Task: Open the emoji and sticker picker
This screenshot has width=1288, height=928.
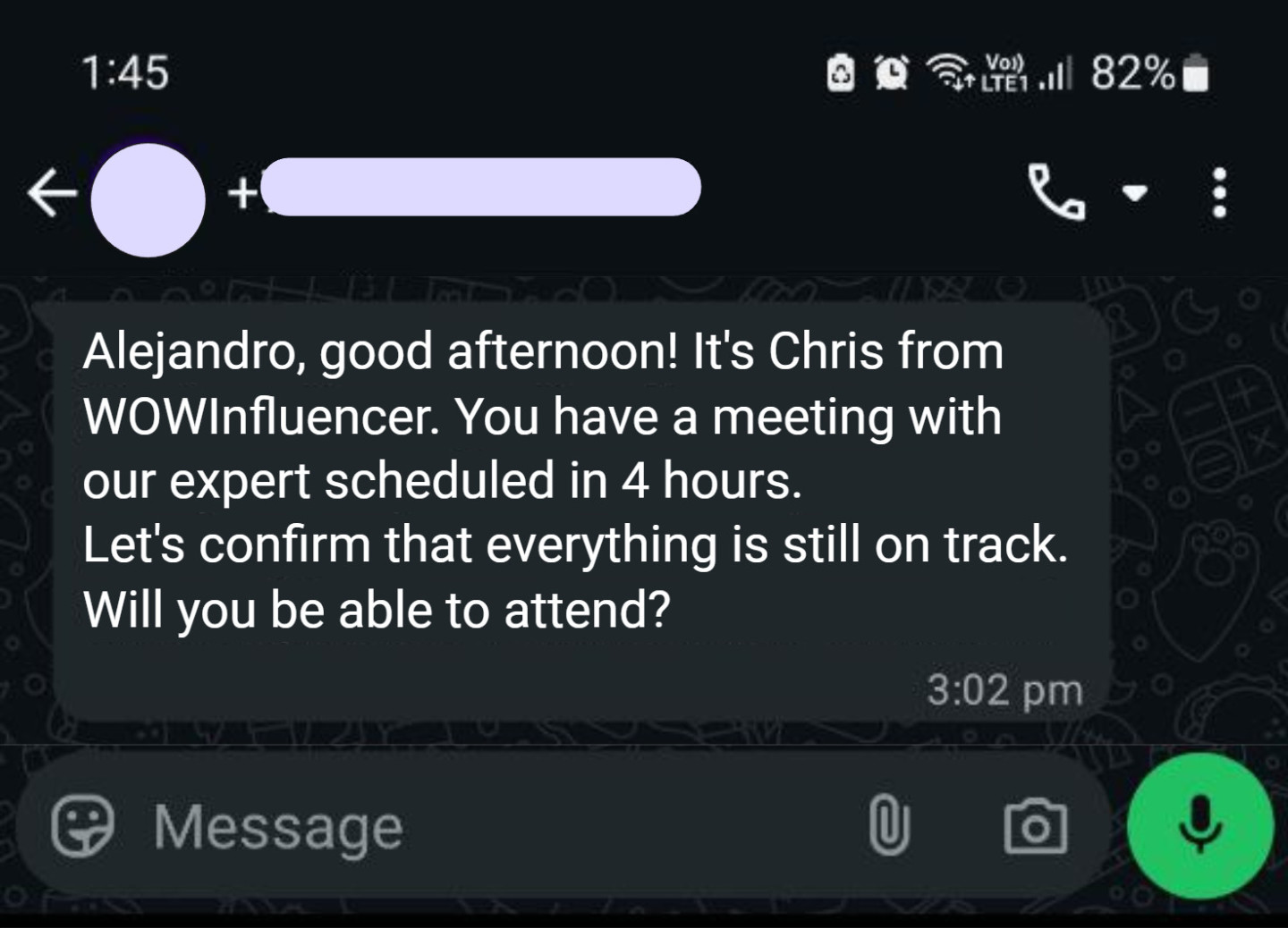Action: click(x=83, y=826)
